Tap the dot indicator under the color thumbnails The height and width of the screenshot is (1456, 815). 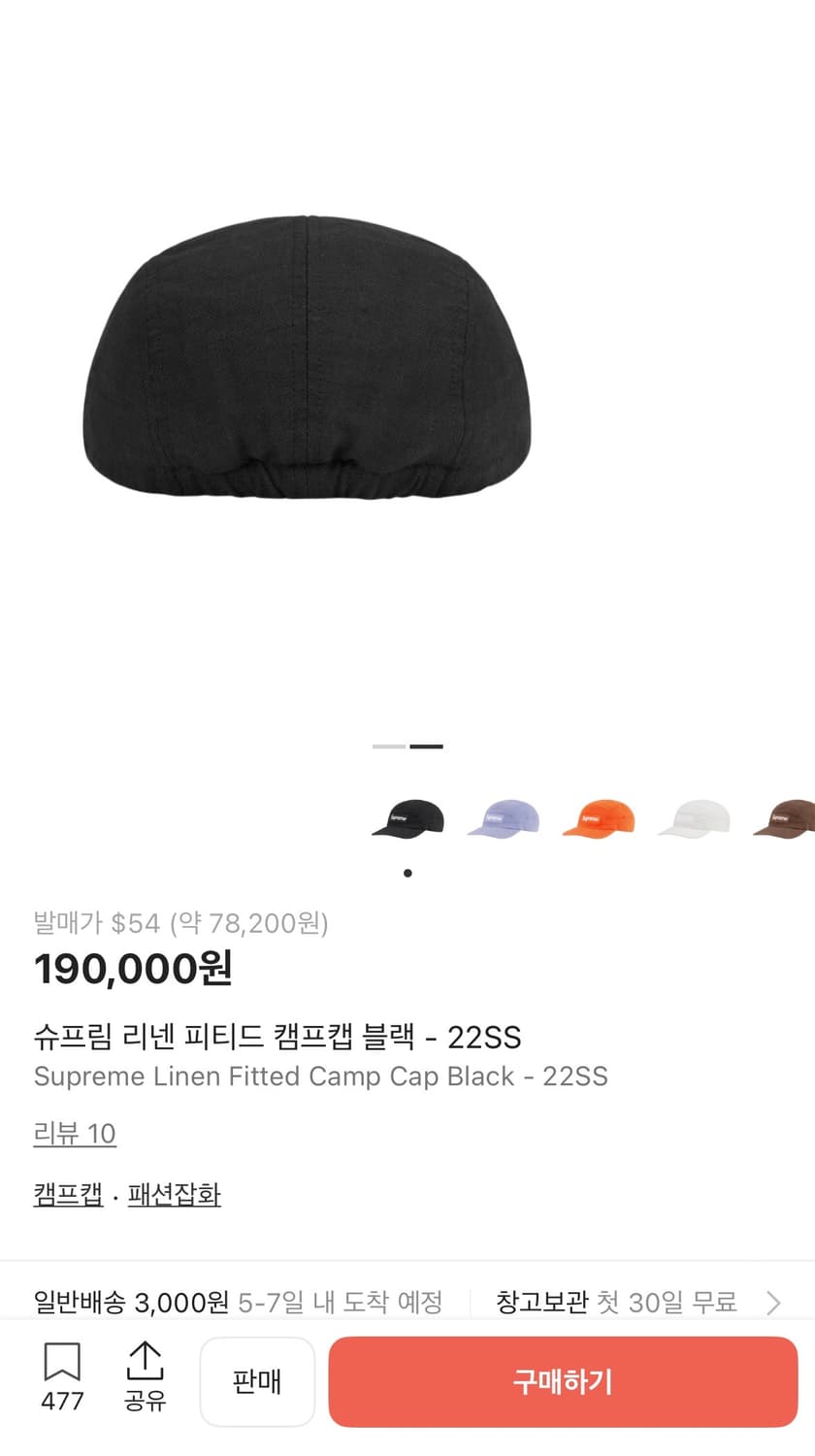407,872
